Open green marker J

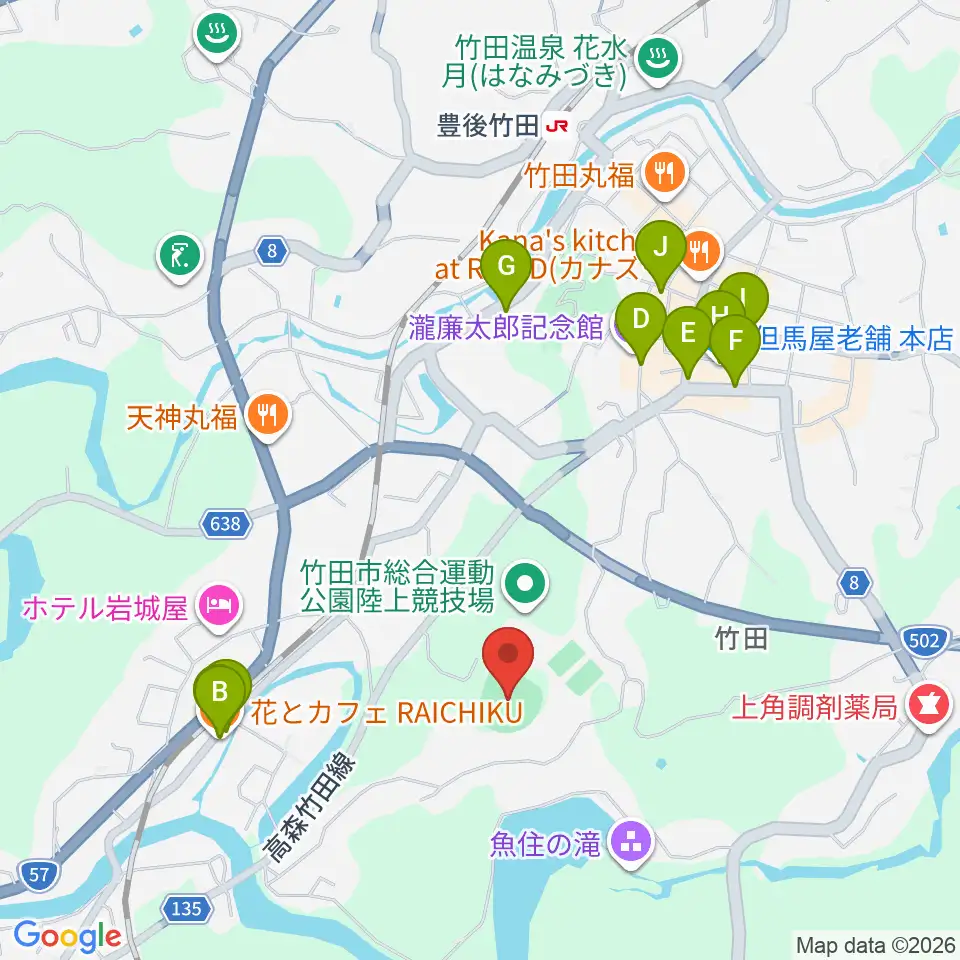click(x=660, y=255)
